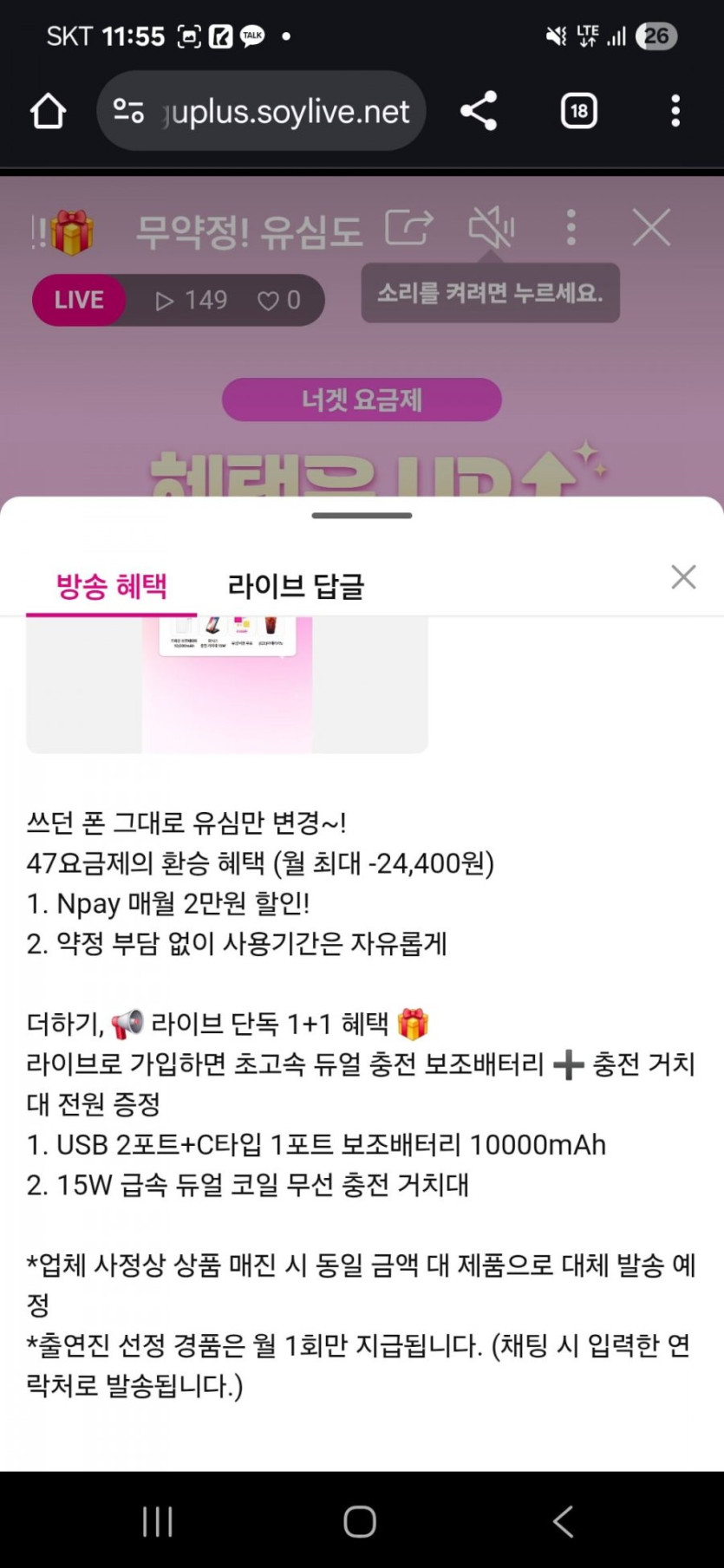
Task: Tap the bottom sheet drag handle
Action: 362,516
